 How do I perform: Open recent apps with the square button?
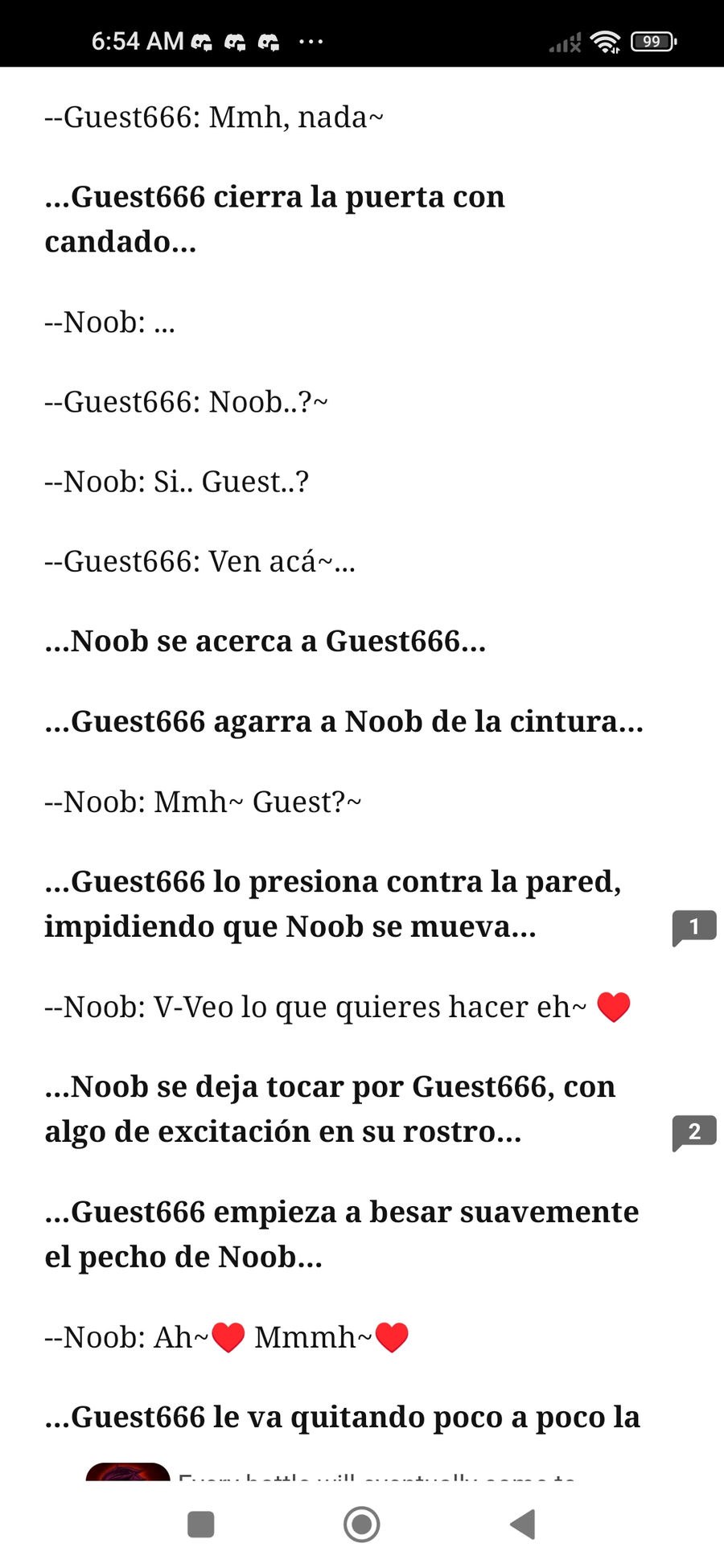200,1524
